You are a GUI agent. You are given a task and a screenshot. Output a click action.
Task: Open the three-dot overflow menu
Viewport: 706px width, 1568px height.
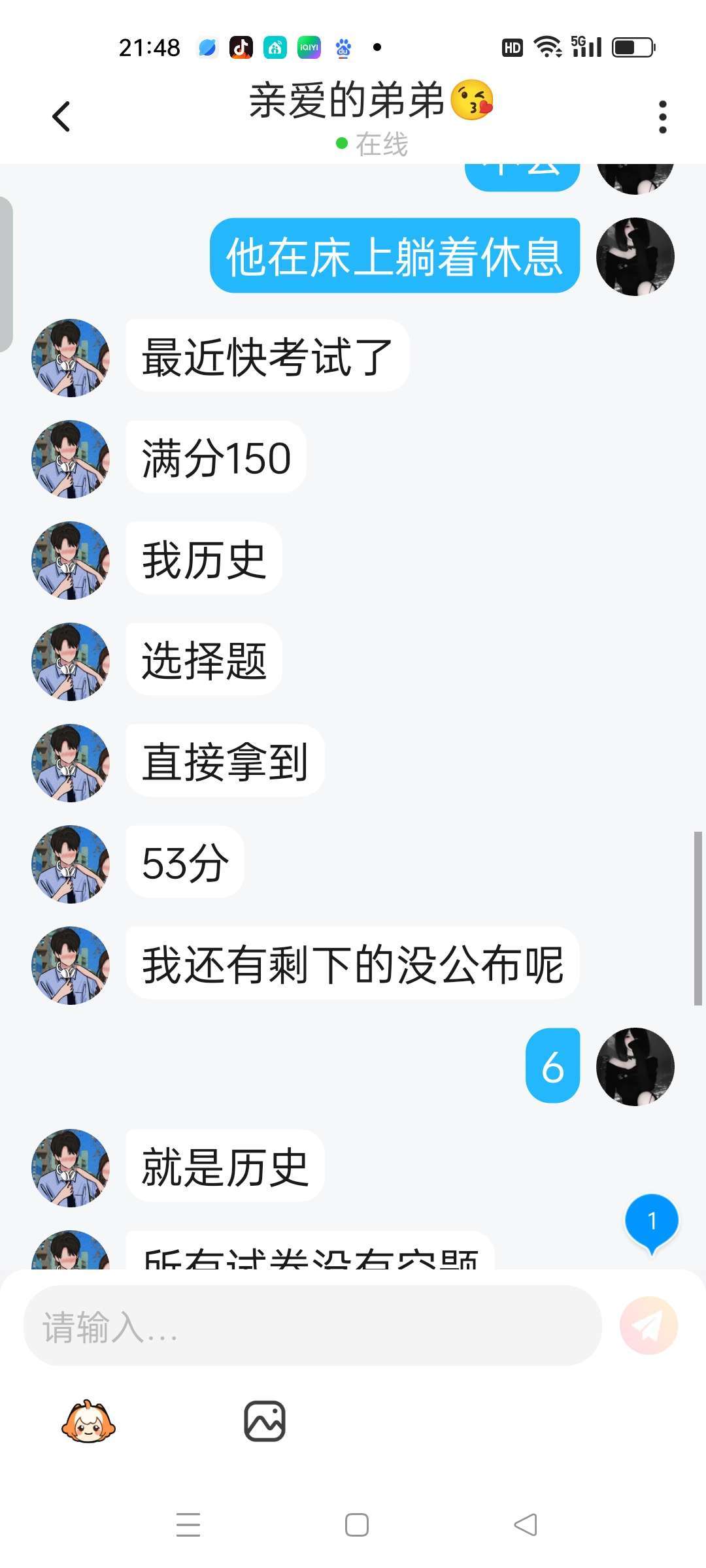662,117
